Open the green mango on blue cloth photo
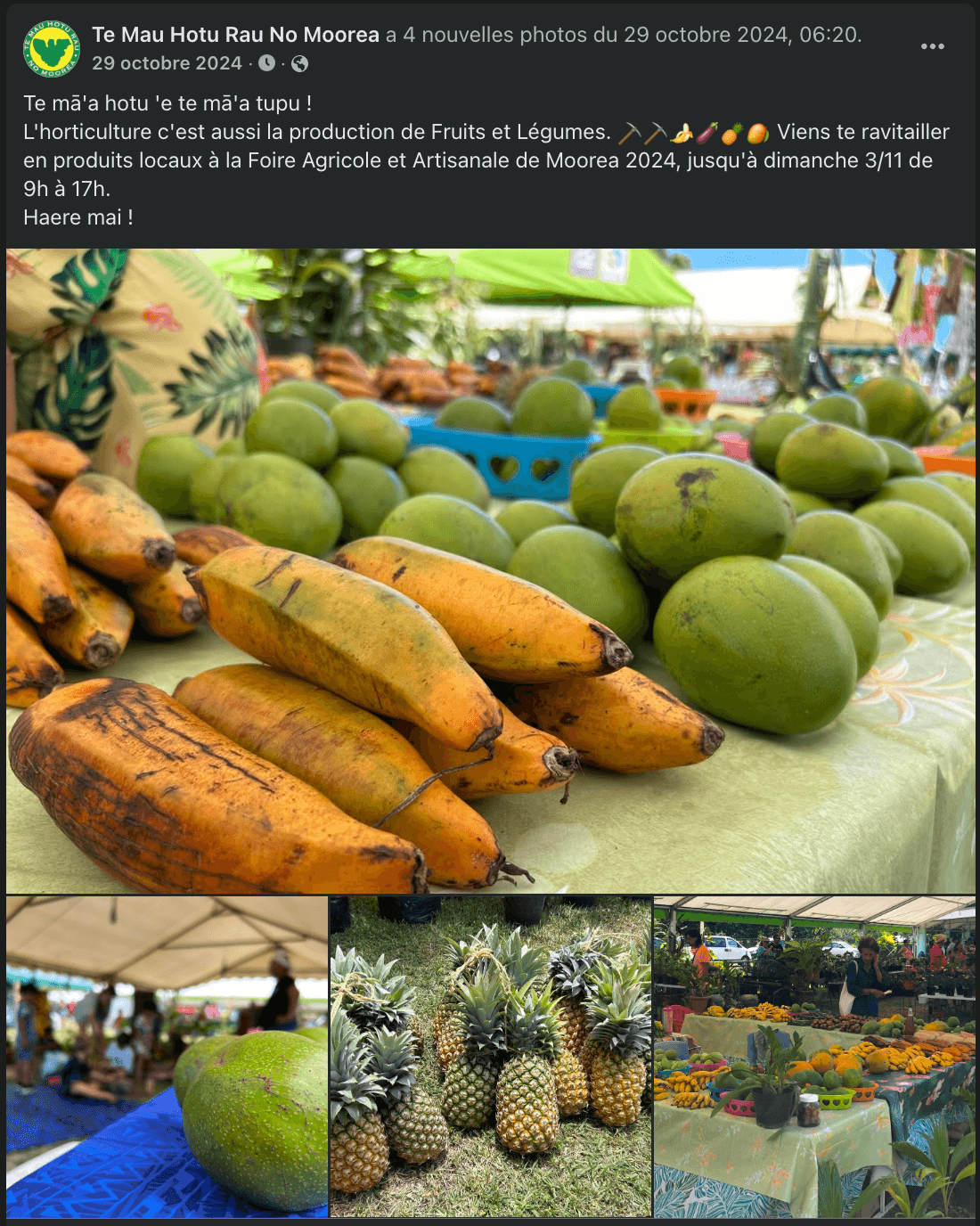The width and height of the screenshot is (980, 1226). (x=167, y=1057)
